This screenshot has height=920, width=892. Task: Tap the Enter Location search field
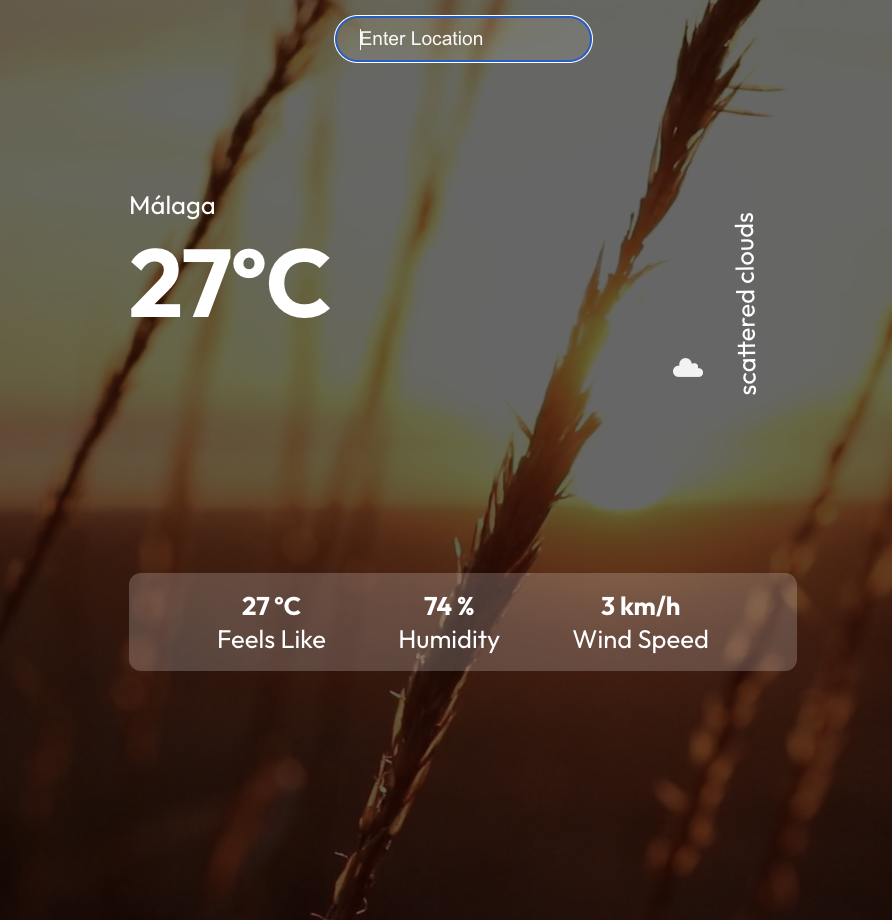[463, 39]
